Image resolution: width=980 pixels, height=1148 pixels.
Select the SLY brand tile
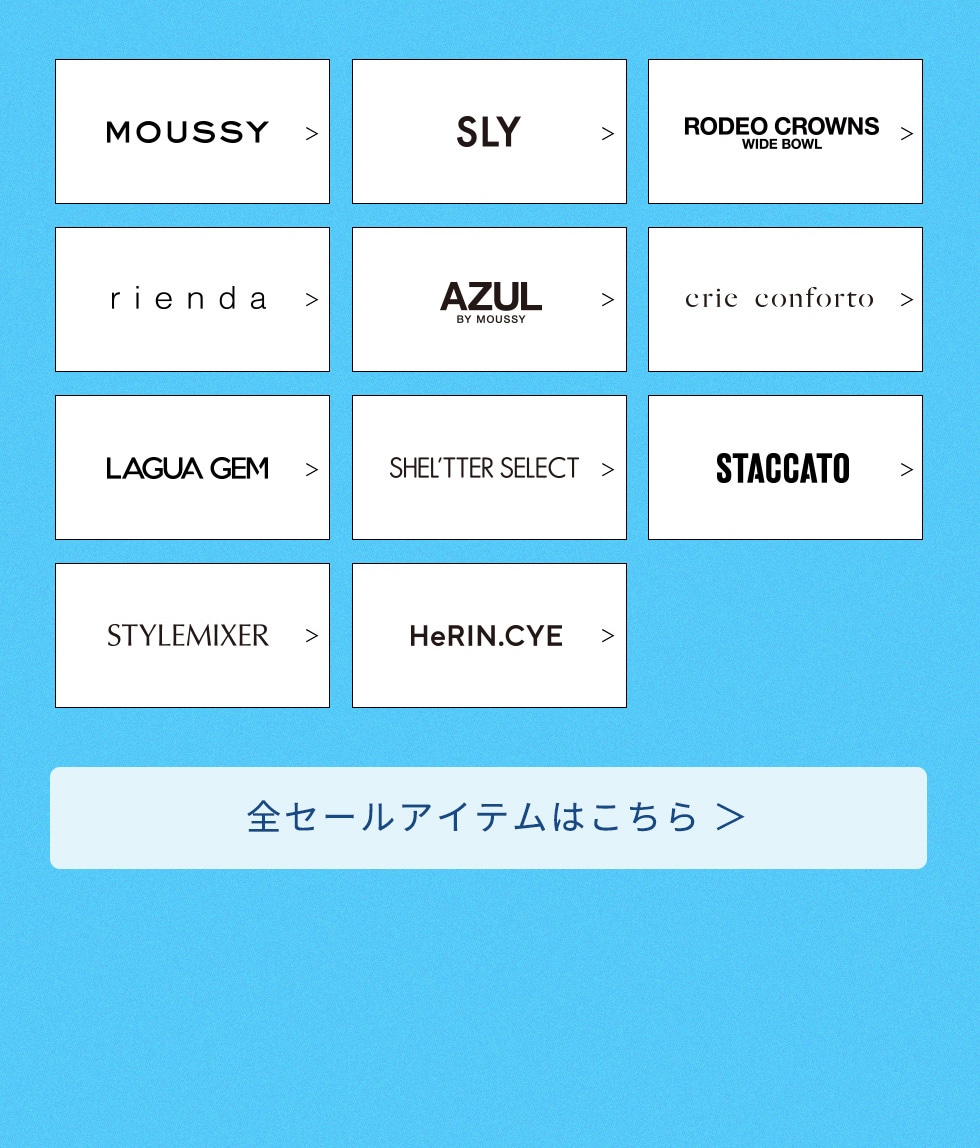pos(489,132)
